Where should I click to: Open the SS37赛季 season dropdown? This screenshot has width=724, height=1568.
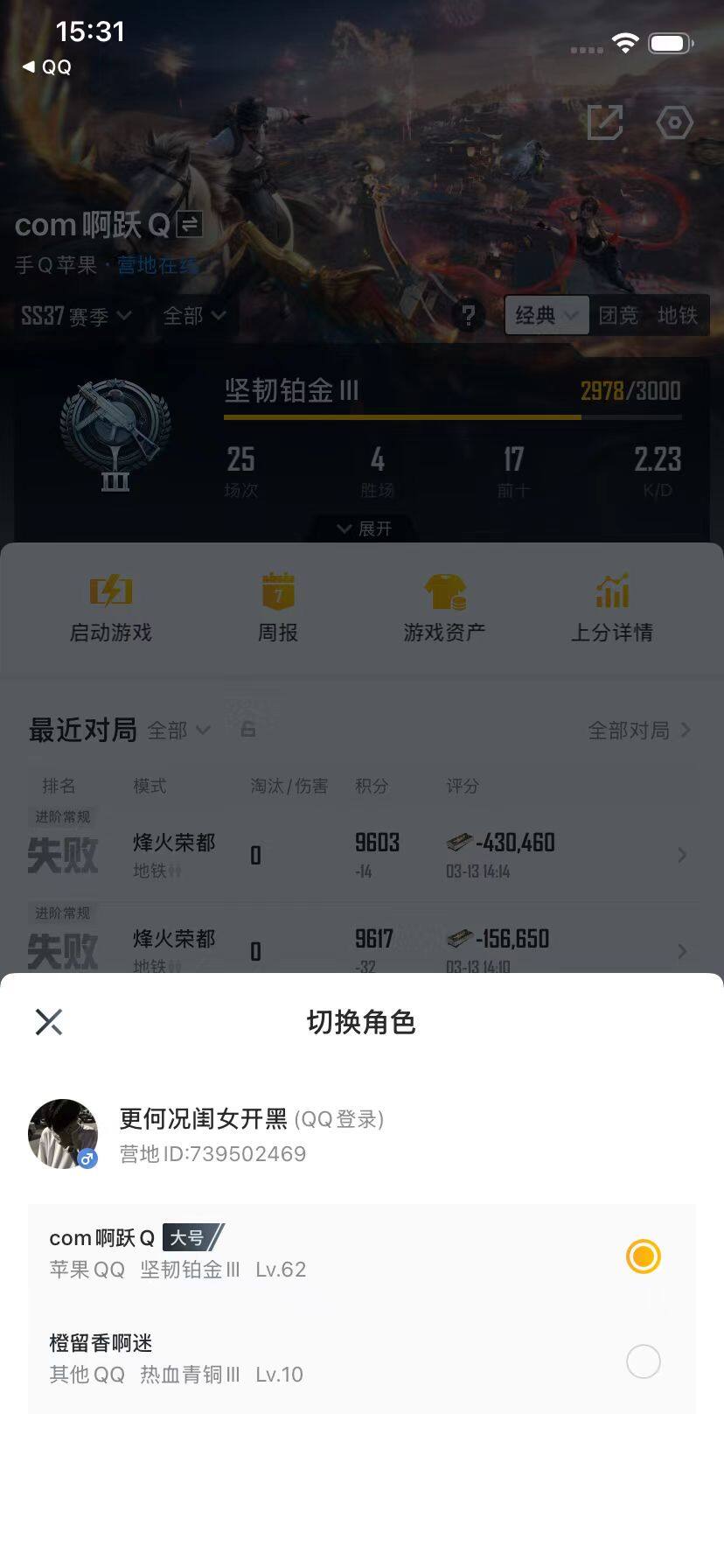74,316
